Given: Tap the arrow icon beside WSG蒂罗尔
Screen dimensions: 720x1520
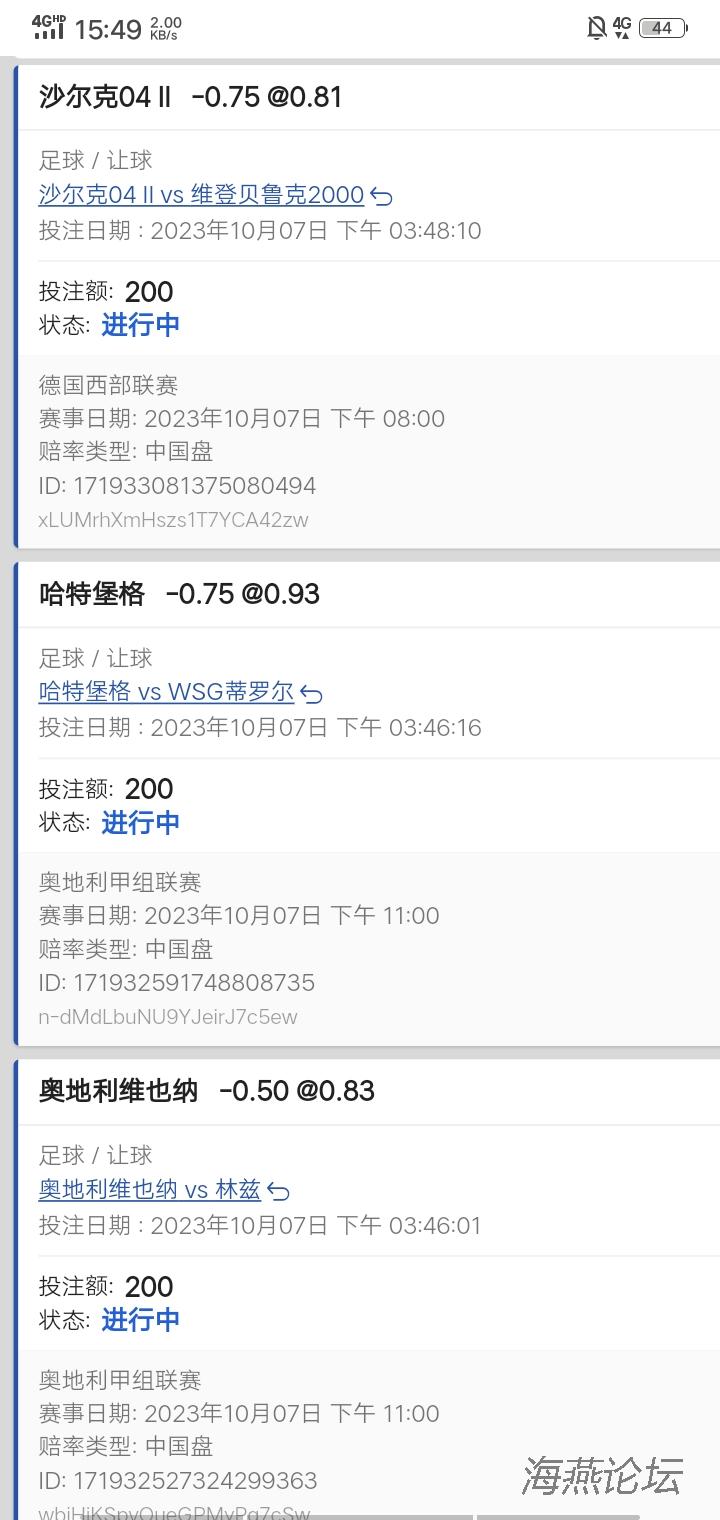Looking at the screenshot, I should (x=311, y=694).
